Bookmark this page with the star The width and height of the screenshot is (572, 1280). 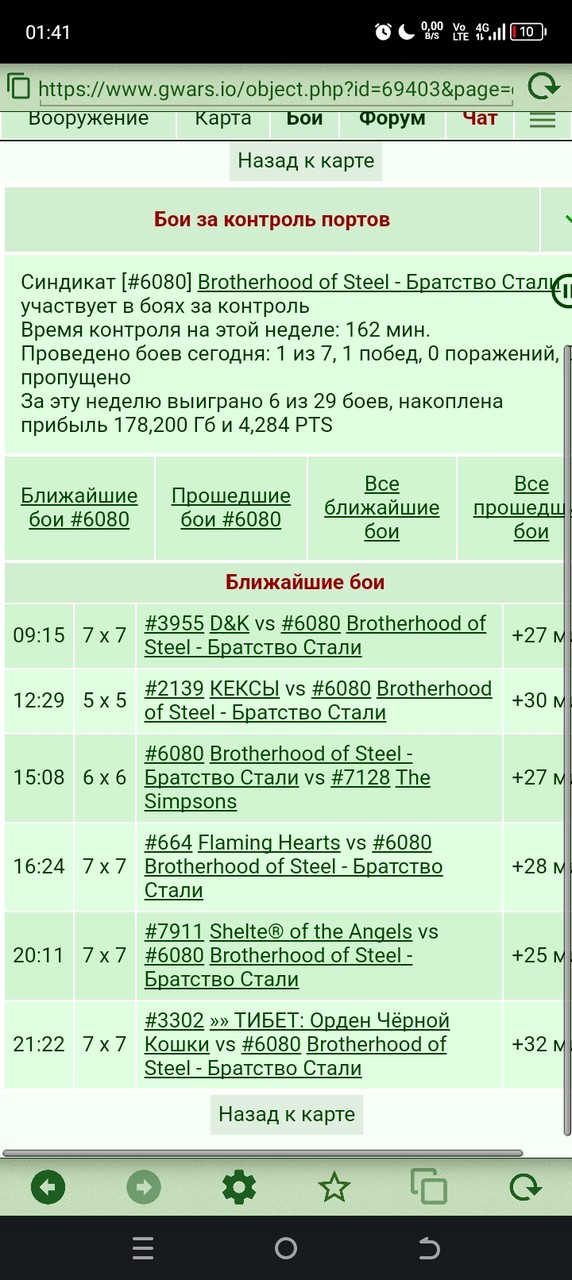pyautogui.click(x=334, y=1187)
